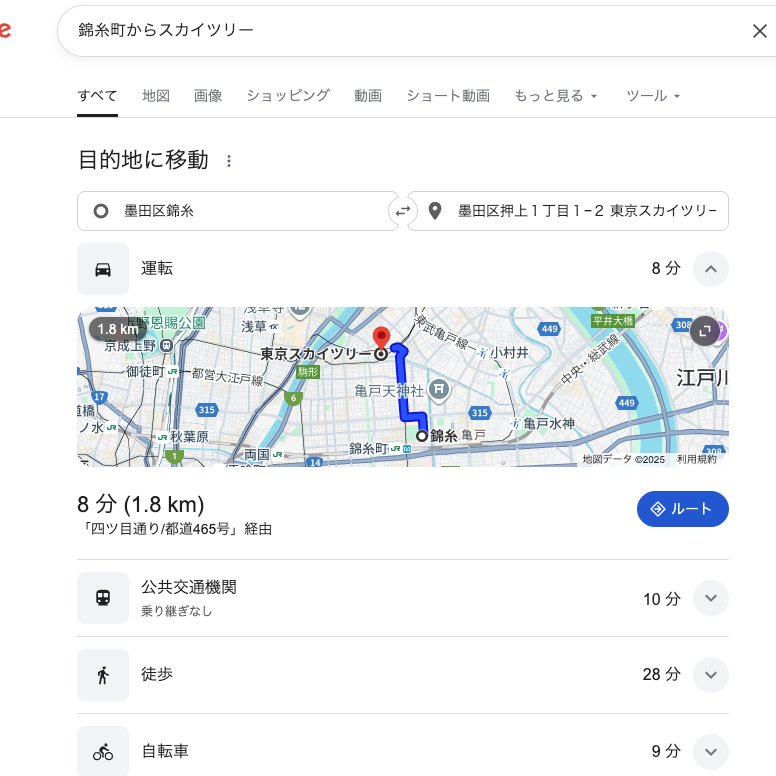Viewport: 776px width, 776px height.
Task: Open the 利用規約 link on the map
Action: 697,459
